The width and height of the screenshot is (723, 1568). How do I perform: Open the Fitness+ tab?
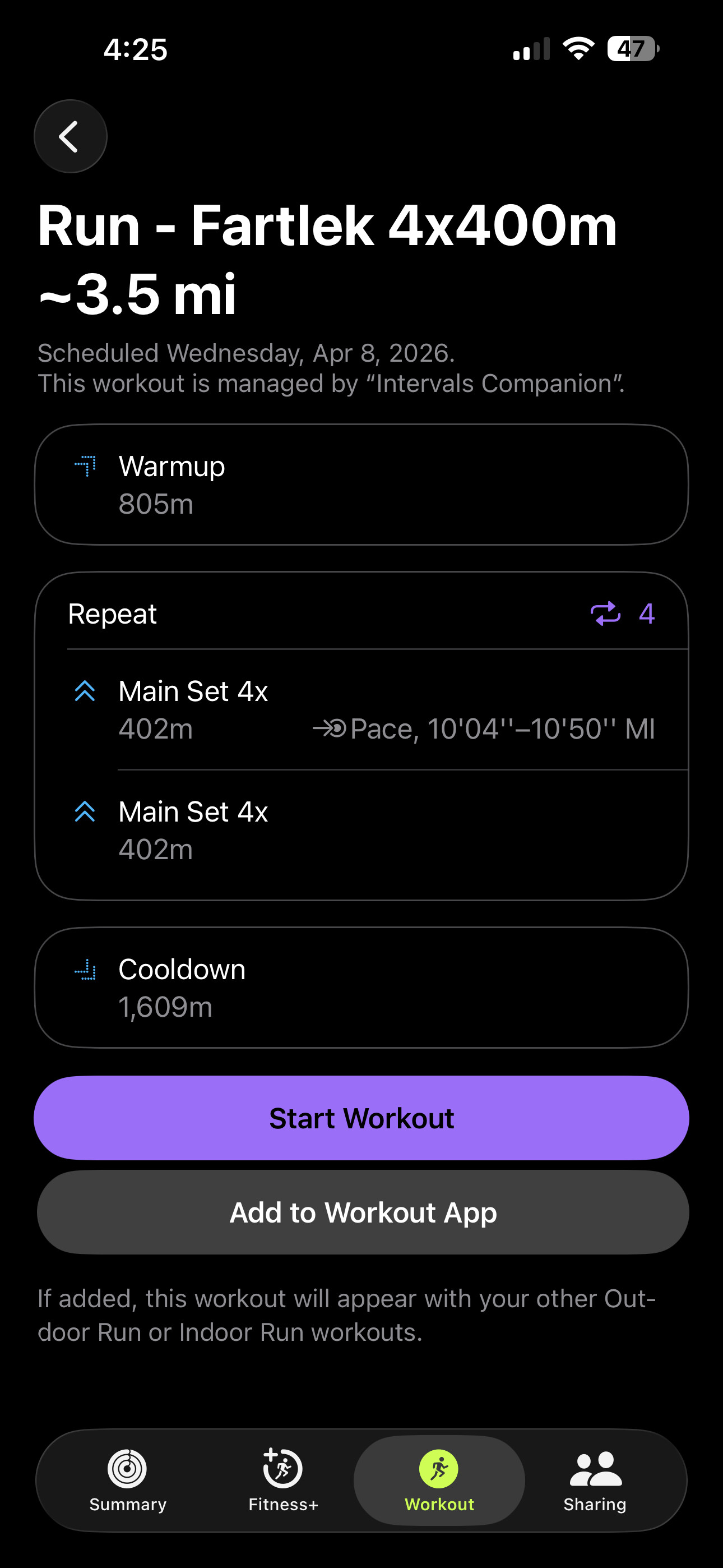tap(283, 1480)
